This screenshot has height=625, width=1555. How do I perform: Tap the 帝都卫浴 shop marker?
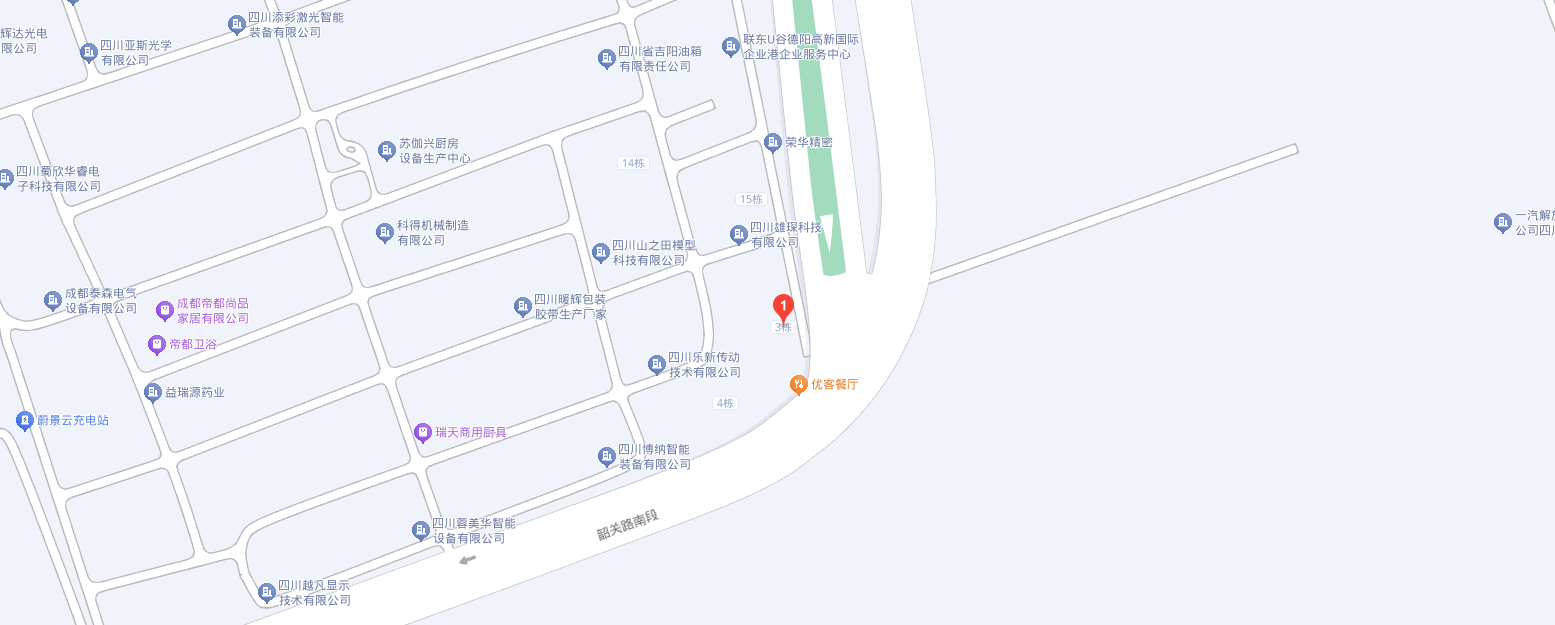tap(156, 344)
